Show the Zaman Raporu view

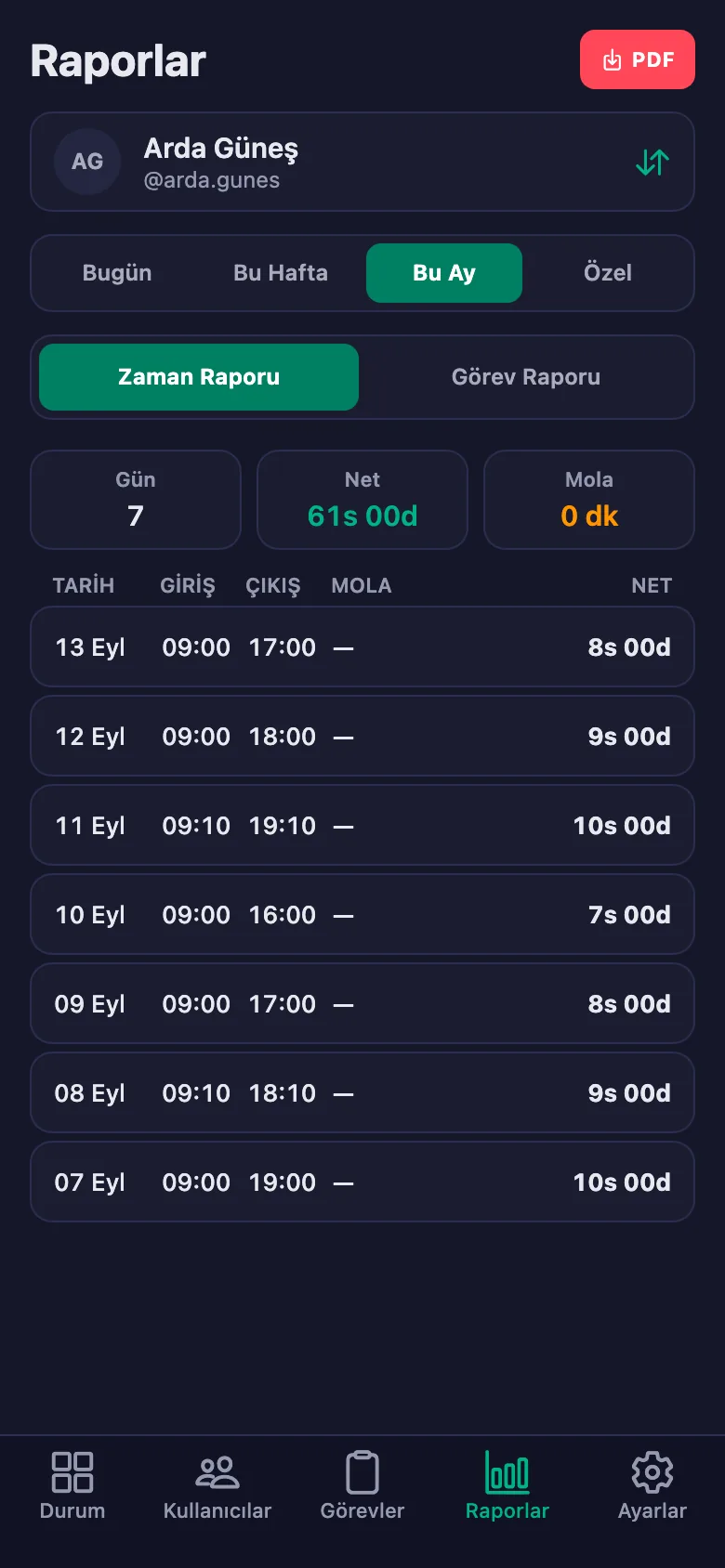tap(199, 377)
